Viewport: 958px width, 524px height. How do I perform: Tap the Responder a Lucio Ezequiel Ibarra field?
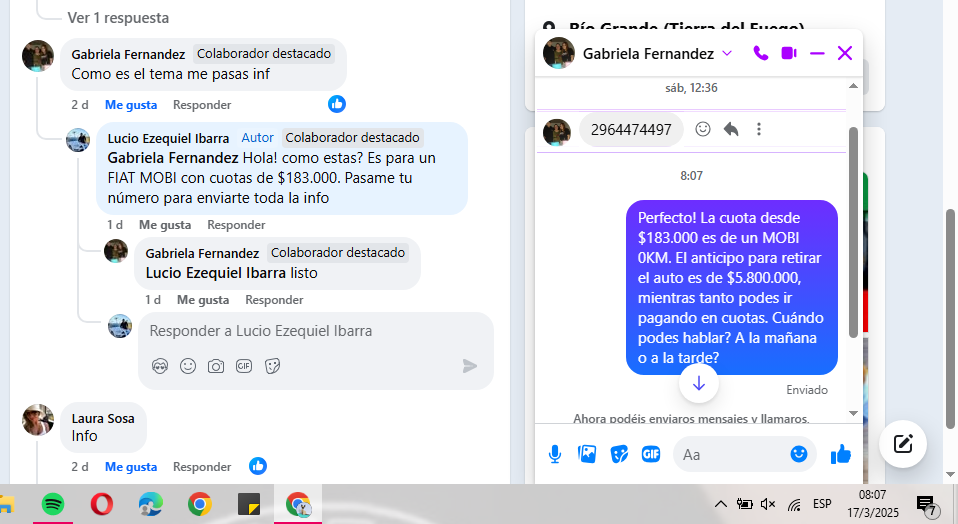point(300,331)
